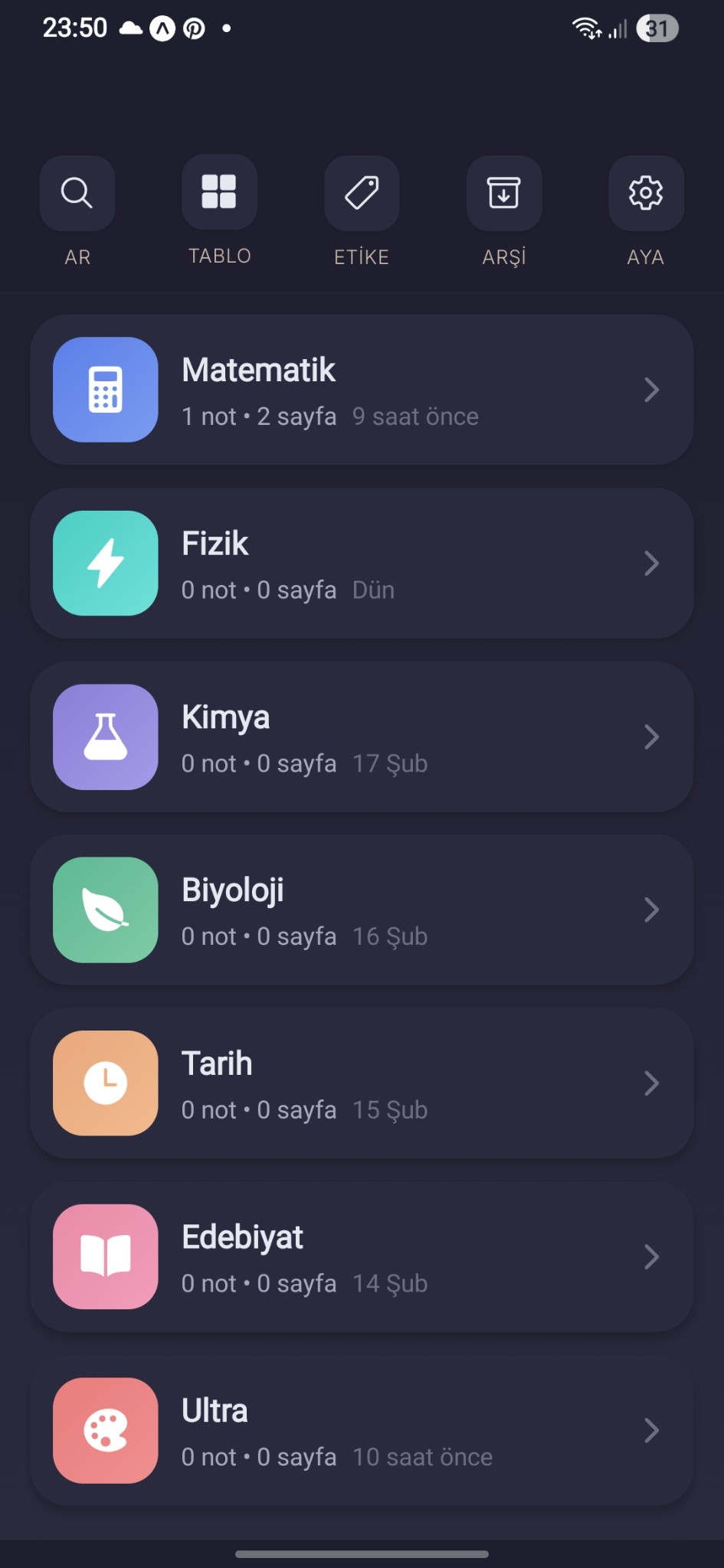Tap the calculator icon for Matematik
The image size is (724, 1568).
click(105, 390)
